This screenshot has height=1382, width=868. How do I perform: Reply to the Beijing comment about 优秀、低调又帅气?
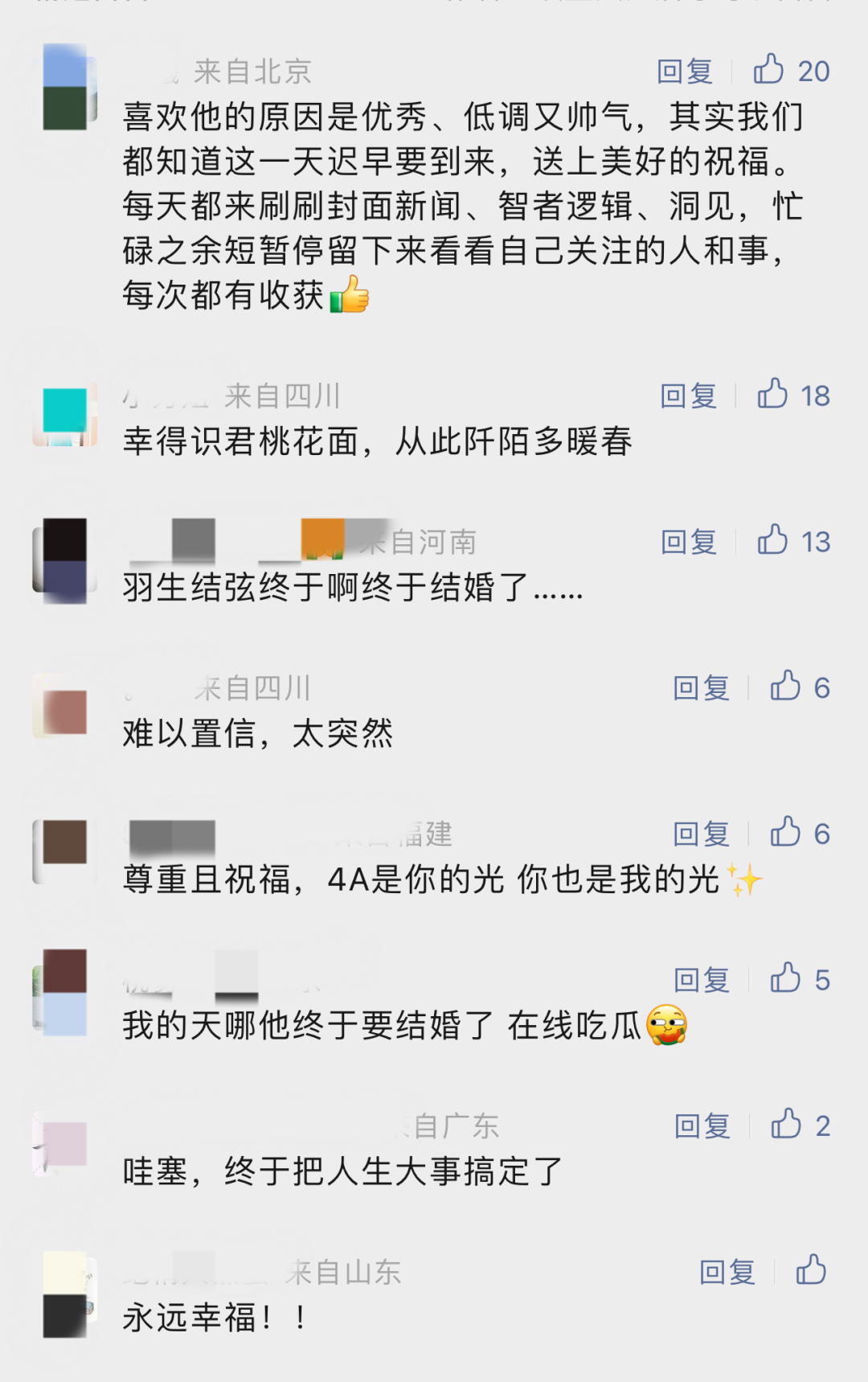[x=685, y=72]
